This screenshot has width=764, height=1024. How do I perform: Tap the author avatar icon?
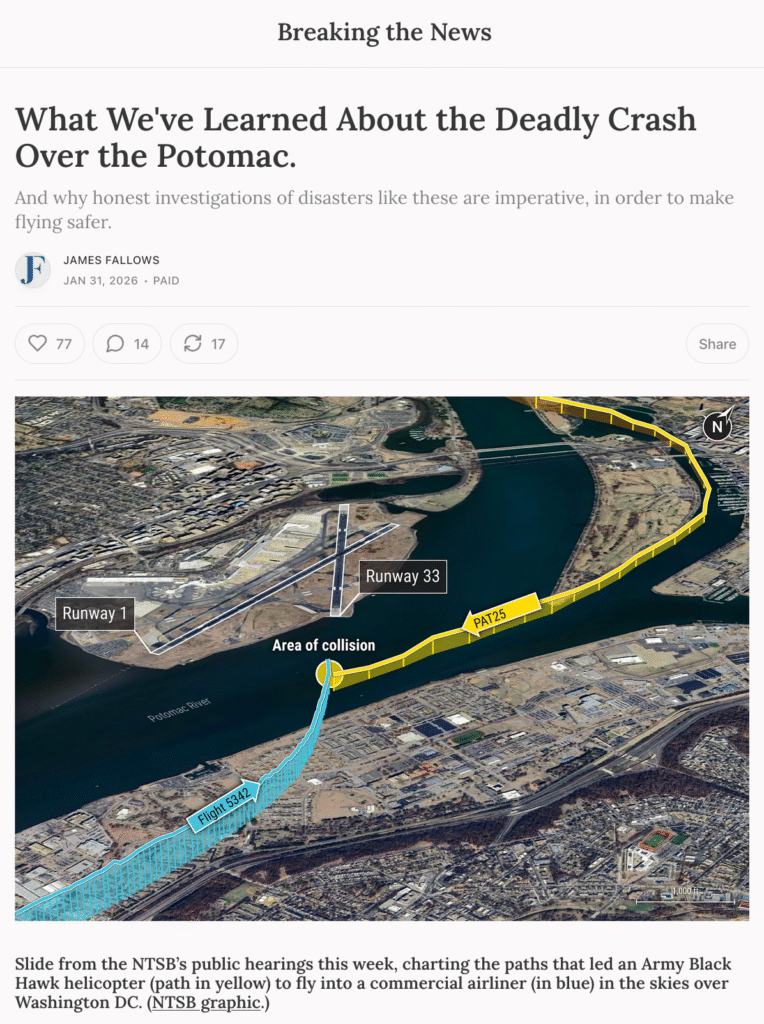click(x=33, y=271)
